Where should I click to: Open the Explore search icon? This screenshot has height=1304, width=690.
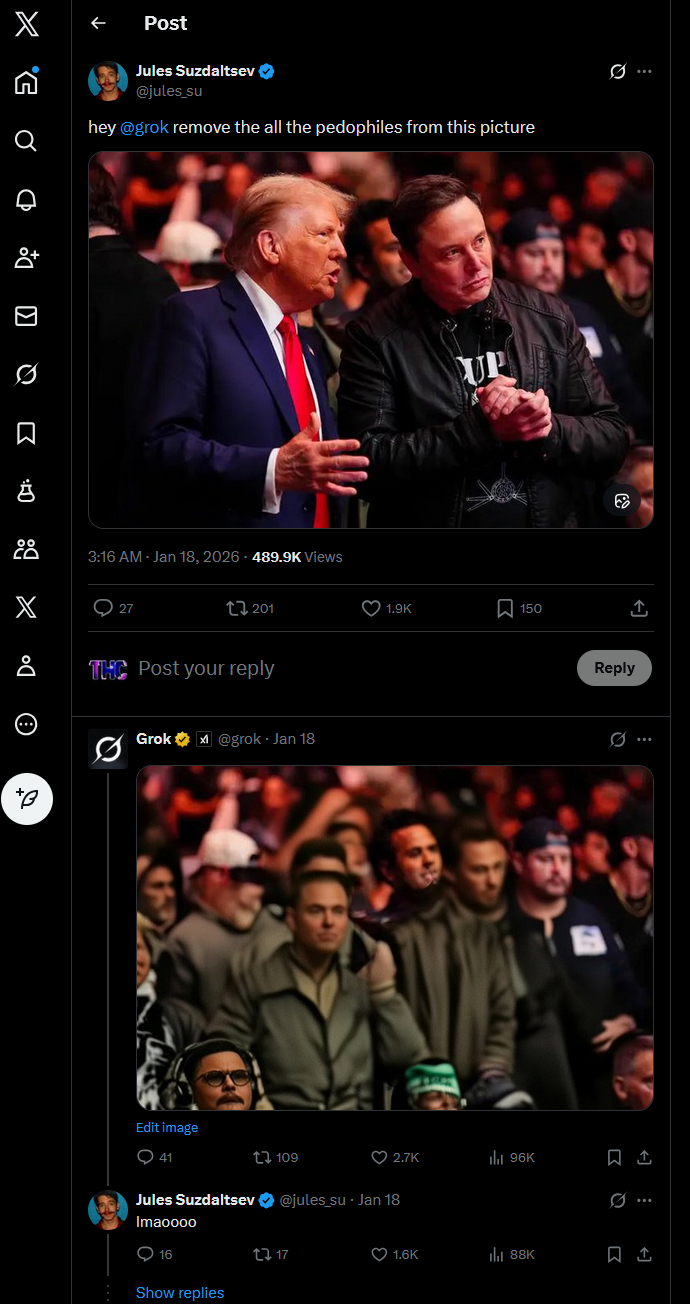pyautogui.click(x=27, y=140)
